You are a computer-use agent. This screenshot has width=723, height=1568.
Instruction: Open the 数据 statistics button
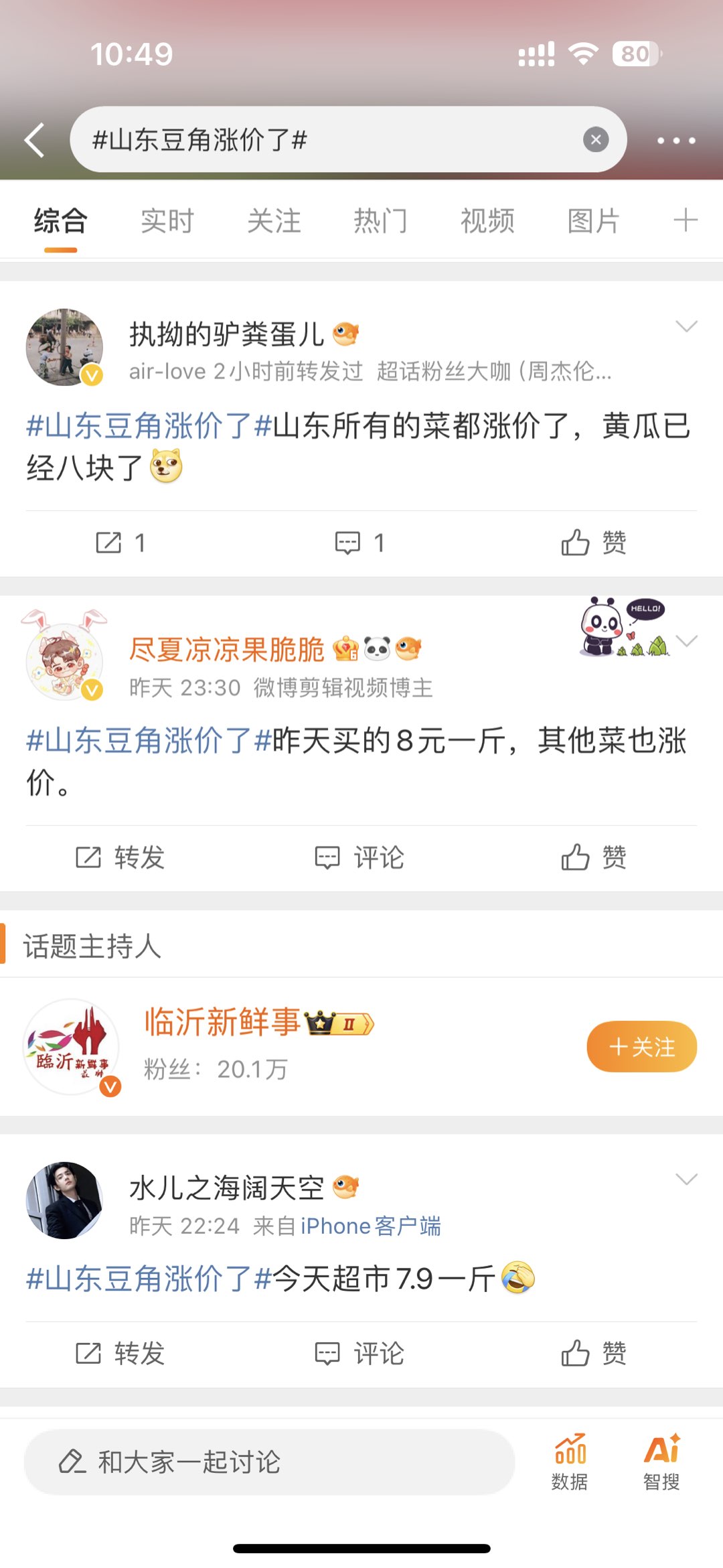[570, 1462]
